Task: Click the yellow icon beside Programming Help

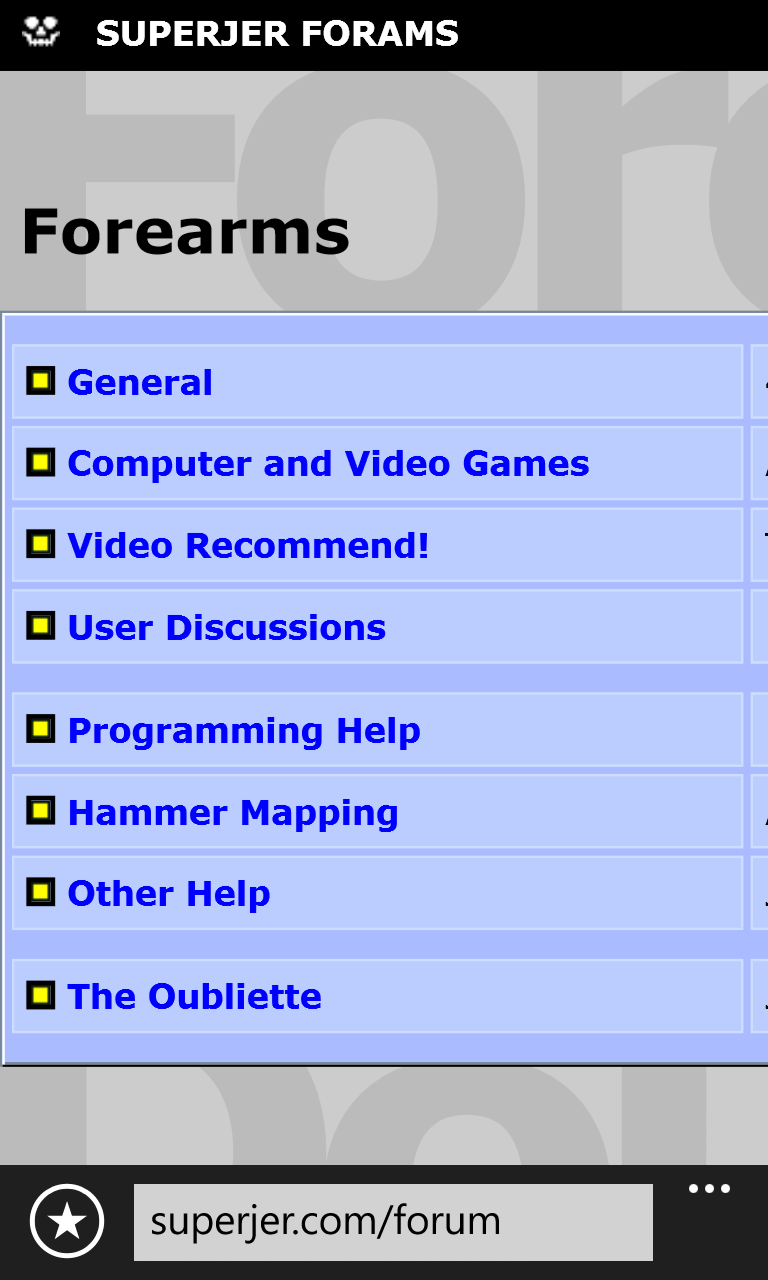Action: coord(40,730)
